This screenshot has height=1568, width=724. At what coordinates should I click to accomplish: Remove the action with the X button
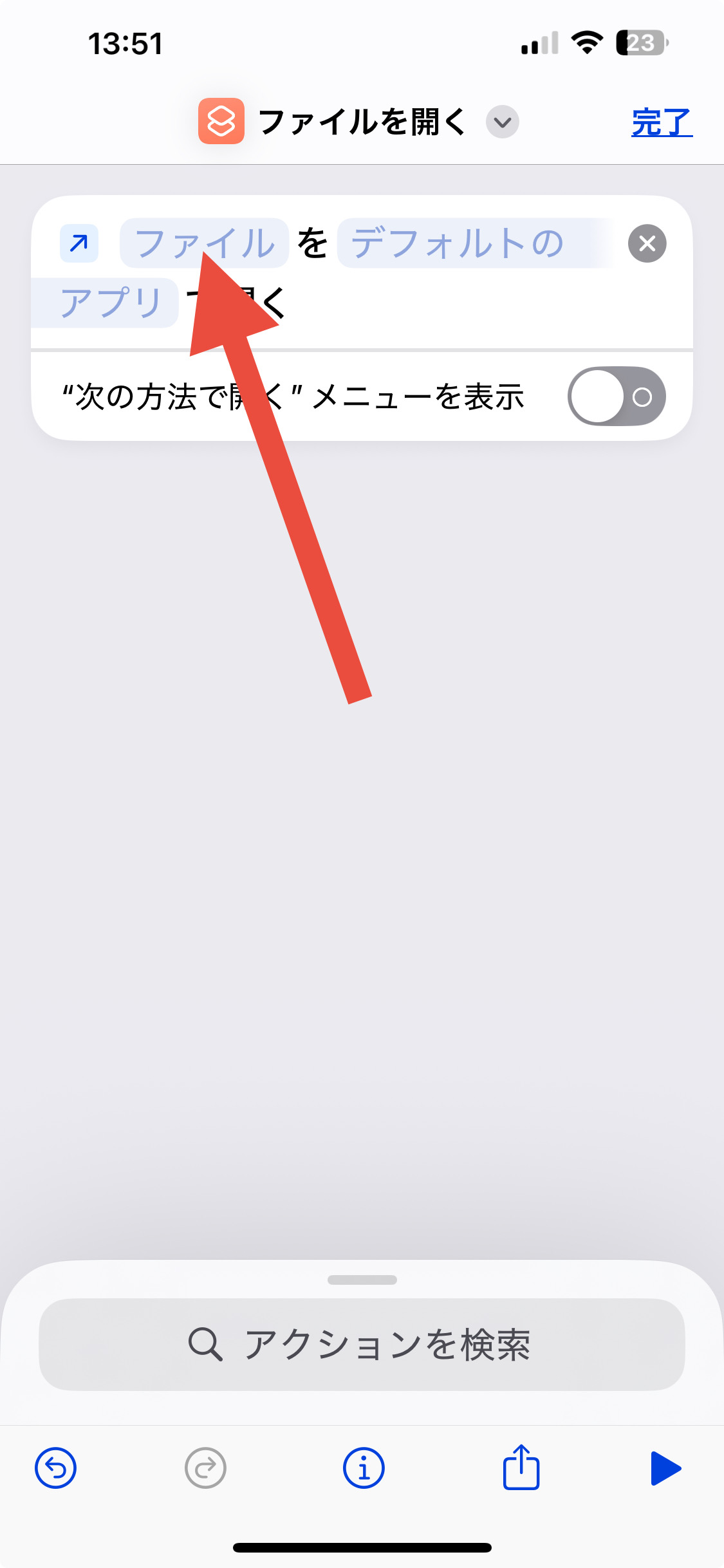(x=647, y=243)
